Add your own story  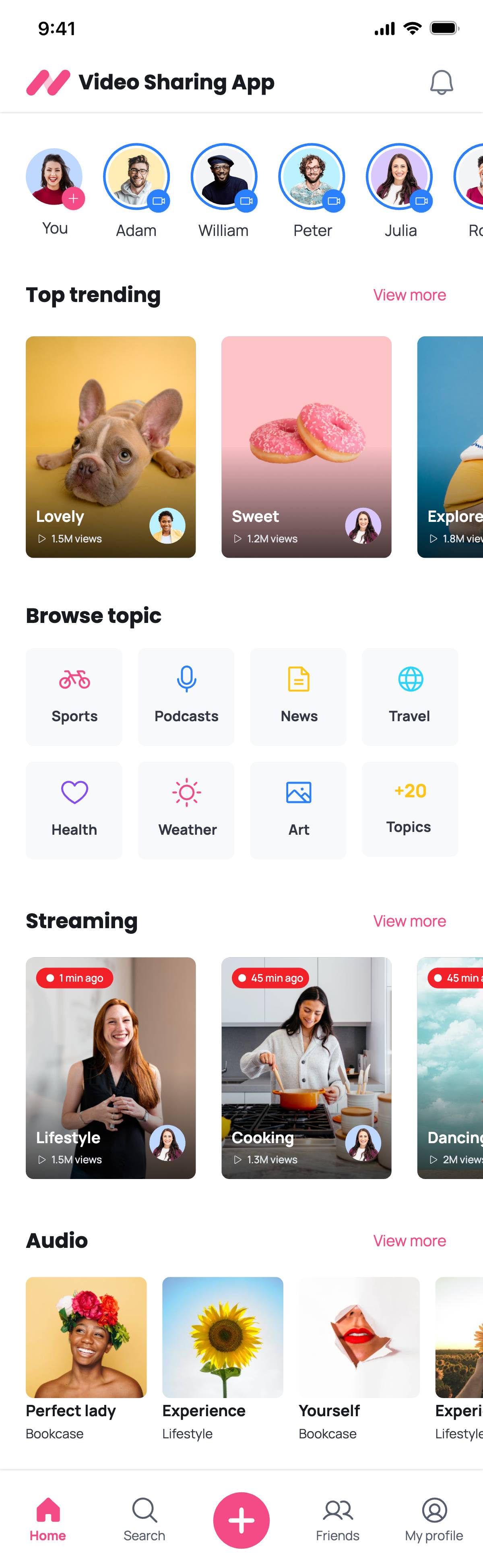click(73, 199)
